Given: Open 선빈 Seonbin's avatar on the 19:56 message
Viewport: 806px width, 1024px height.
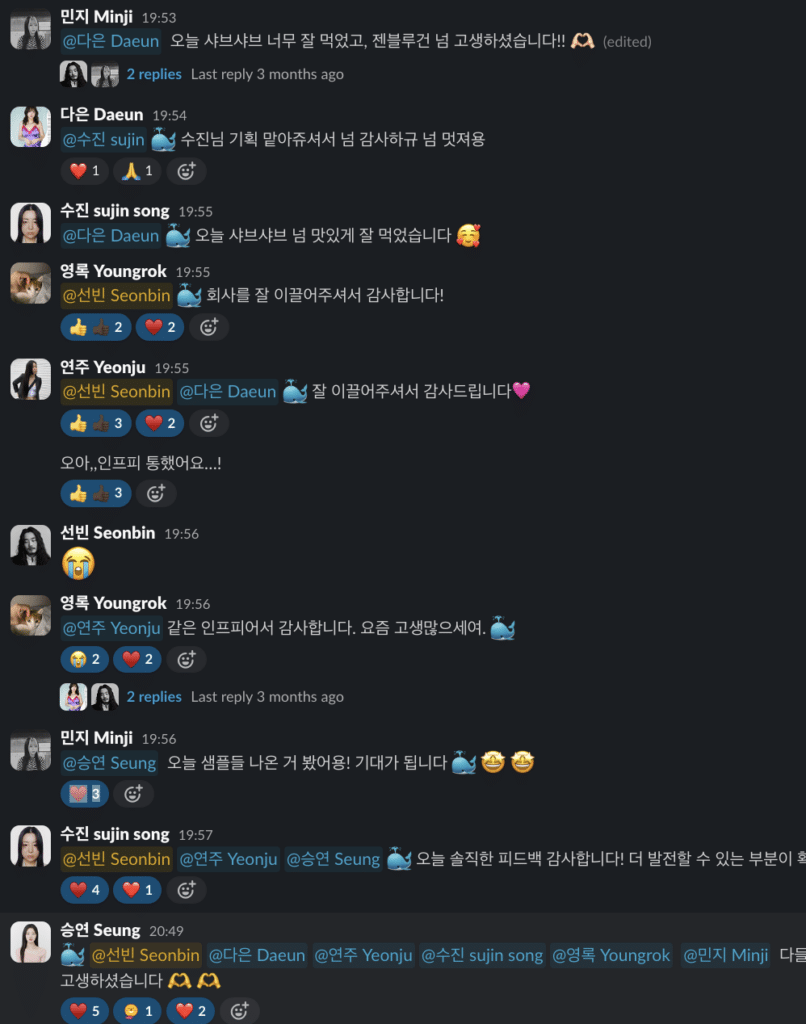Looking at the screenshot, I should tap(31, 545).
